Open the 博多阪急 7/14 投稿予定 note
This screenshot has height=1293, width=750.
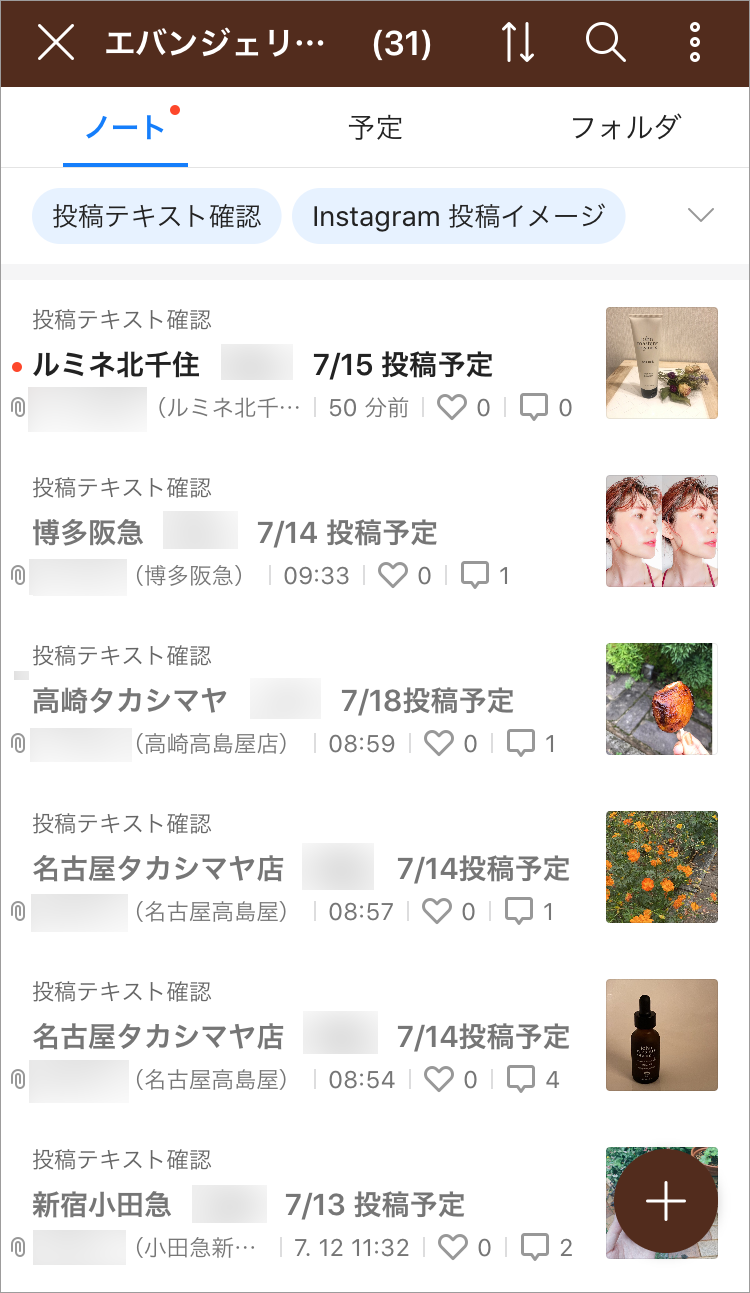(x=300, y=532)
